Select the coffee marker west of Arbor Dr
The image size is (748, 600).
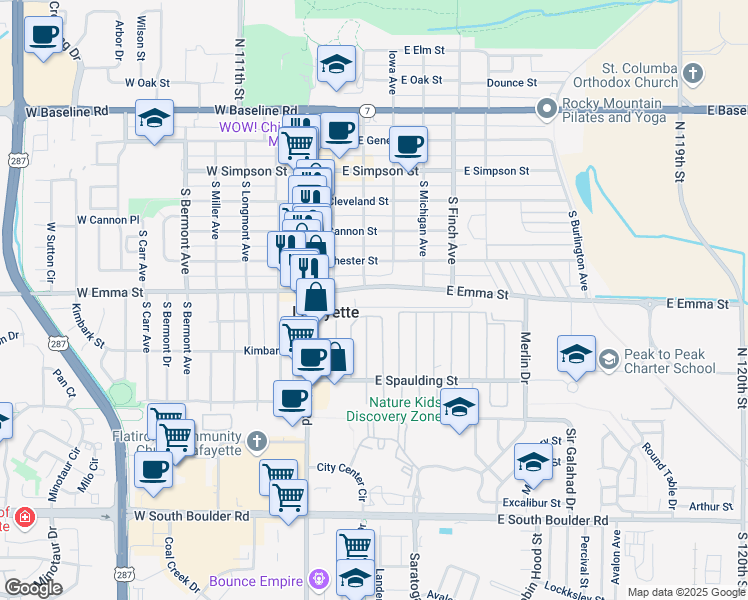(x=43, y=35)
